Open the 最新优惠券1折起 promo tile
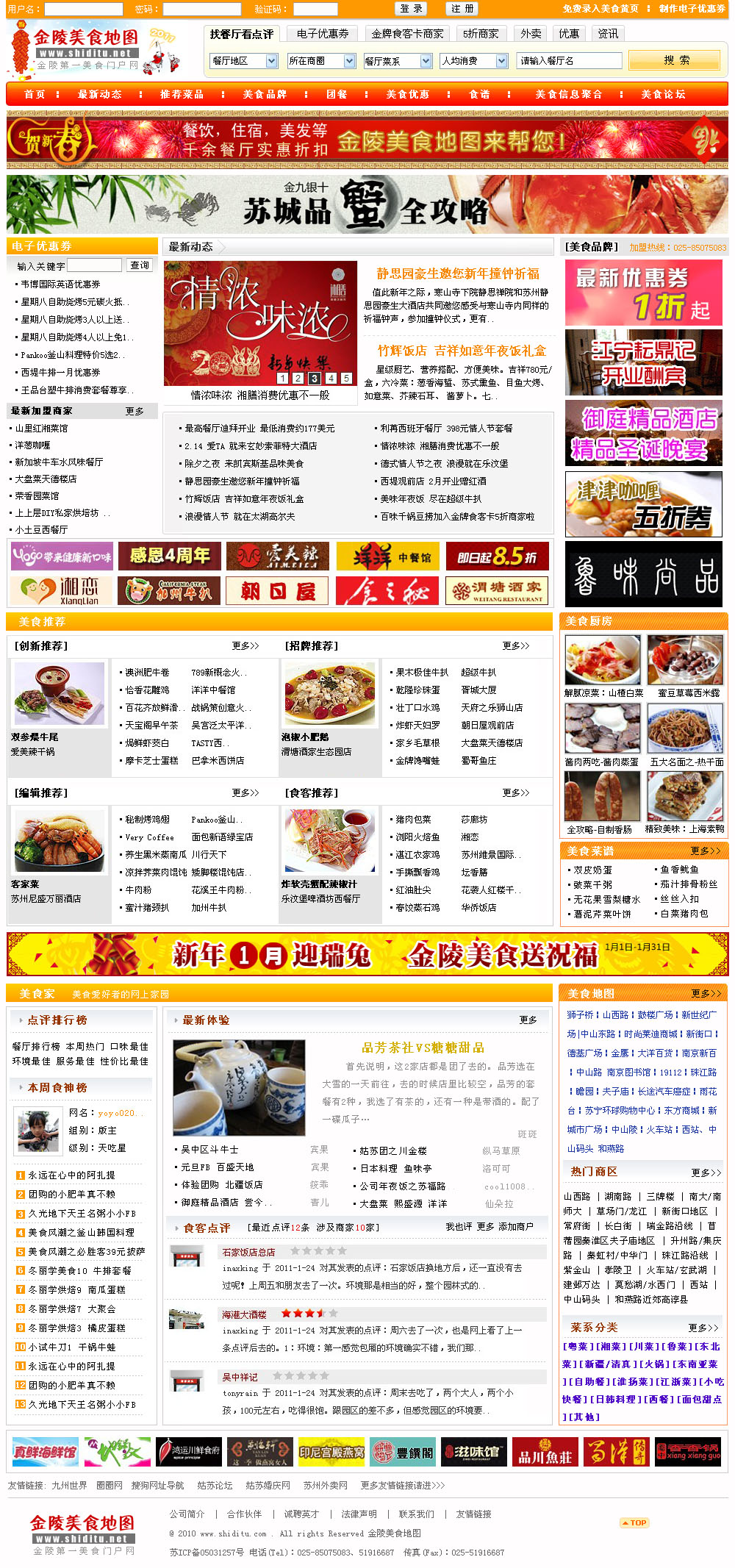Viewport: 735px width, 1568px height. (x=643, y=293)
